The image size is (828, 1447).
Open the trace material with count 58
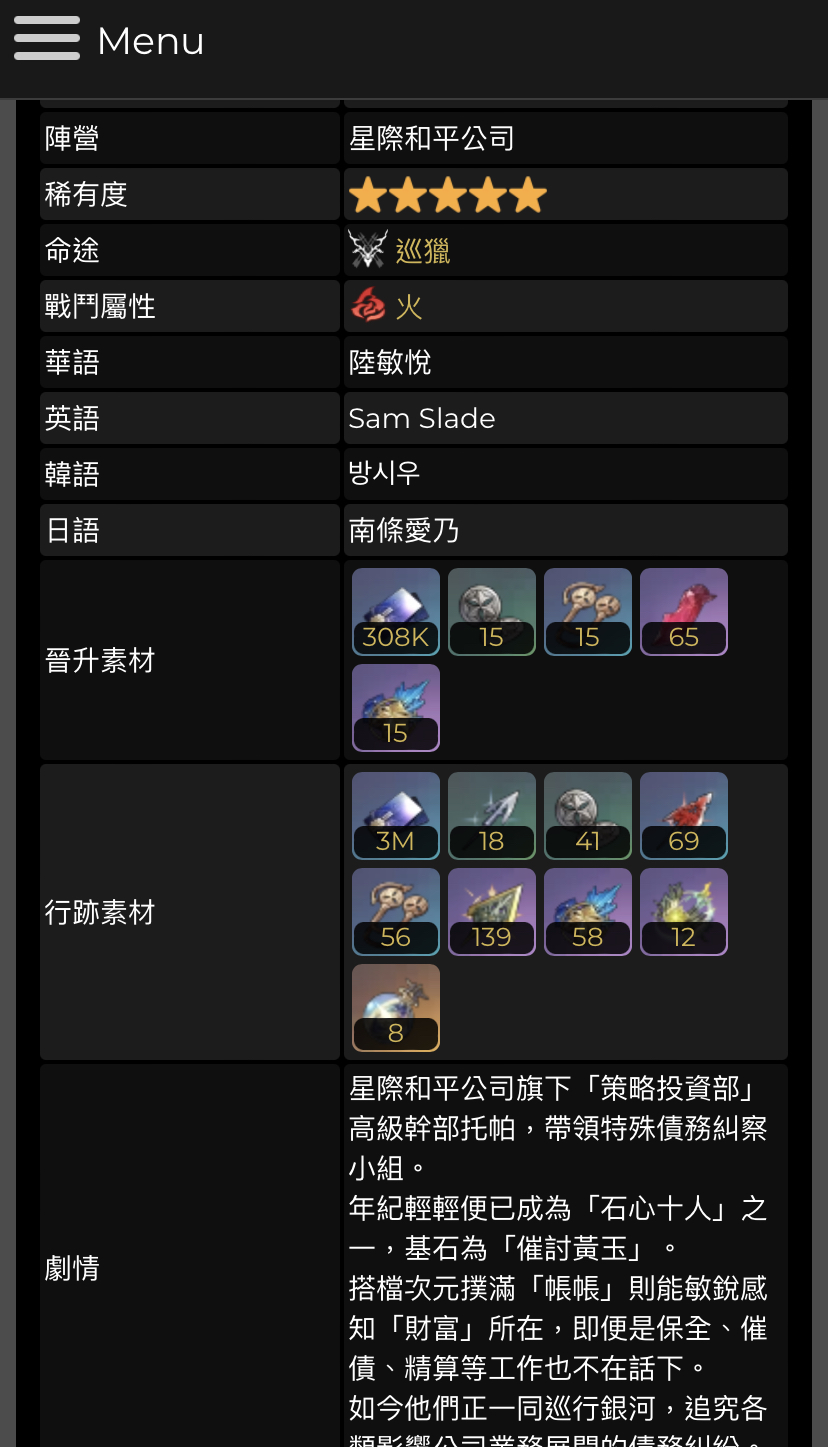pos(587,911)
